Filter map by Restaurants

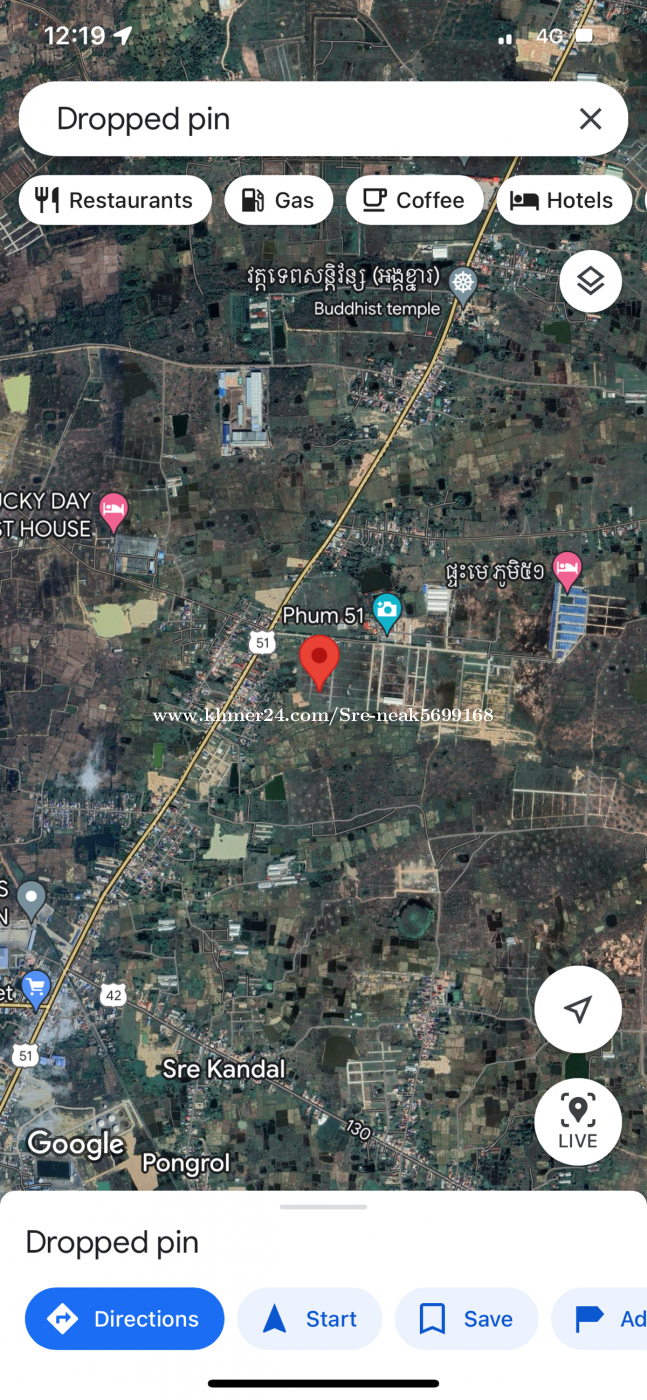(115, 201)
